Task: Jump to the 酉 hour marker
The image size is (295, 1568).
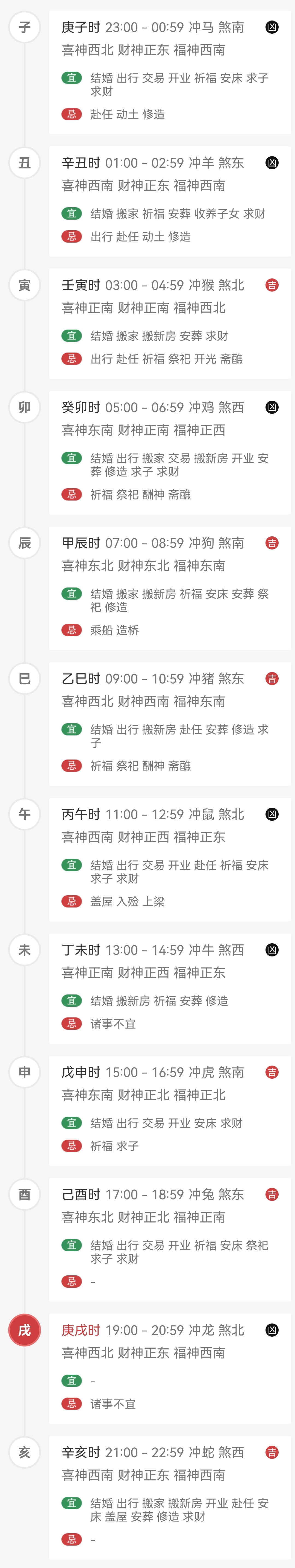Action: [x=24, y=1195]
